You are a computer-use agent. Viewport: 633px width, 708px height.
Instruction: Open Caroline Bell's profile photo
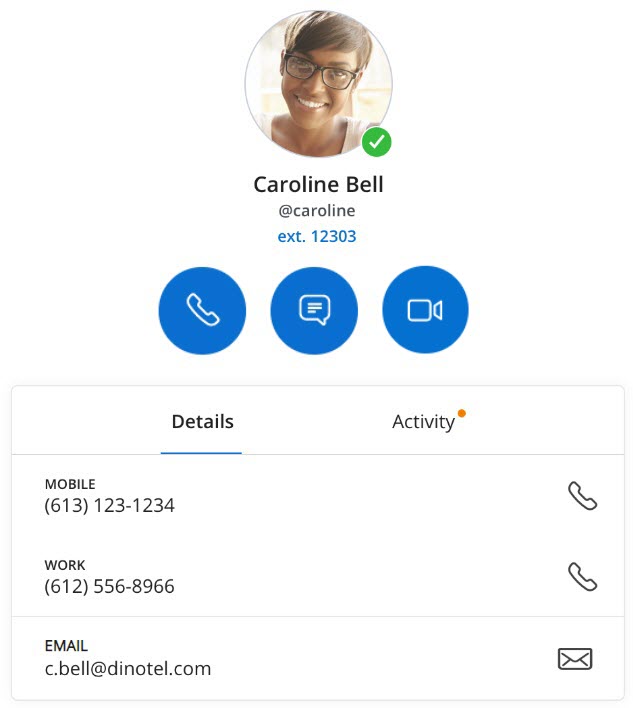(x=318, y=84)
